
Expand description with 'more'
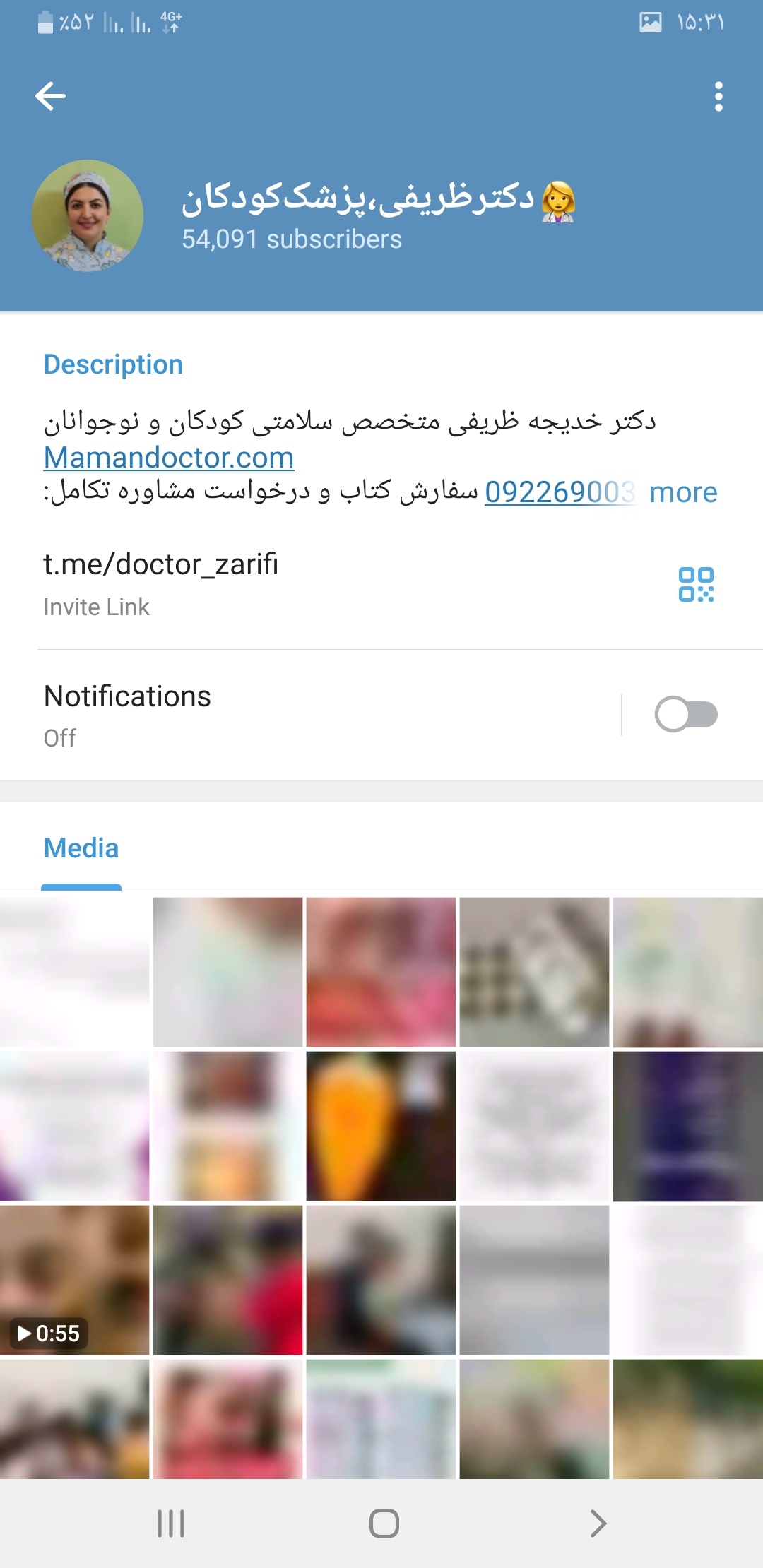point(683,492)
